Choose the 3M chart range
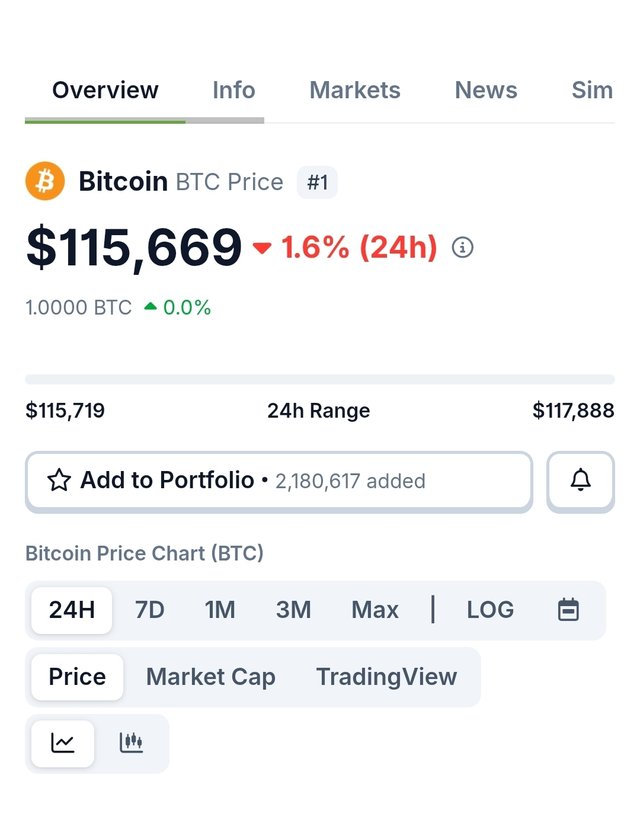 [x=293, y=610]
